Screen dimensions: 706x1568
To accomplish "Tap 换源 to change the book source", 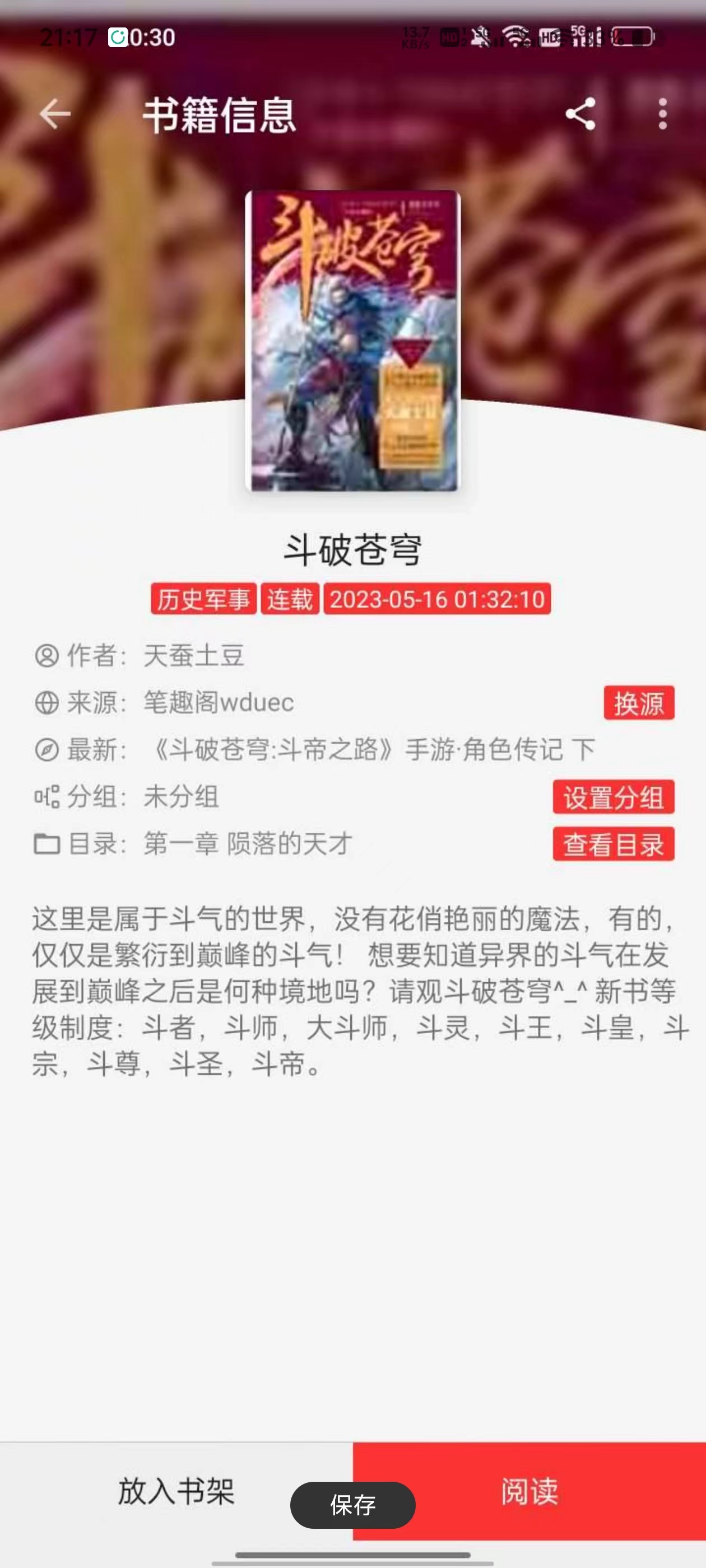I will click(x=638, y=703).
